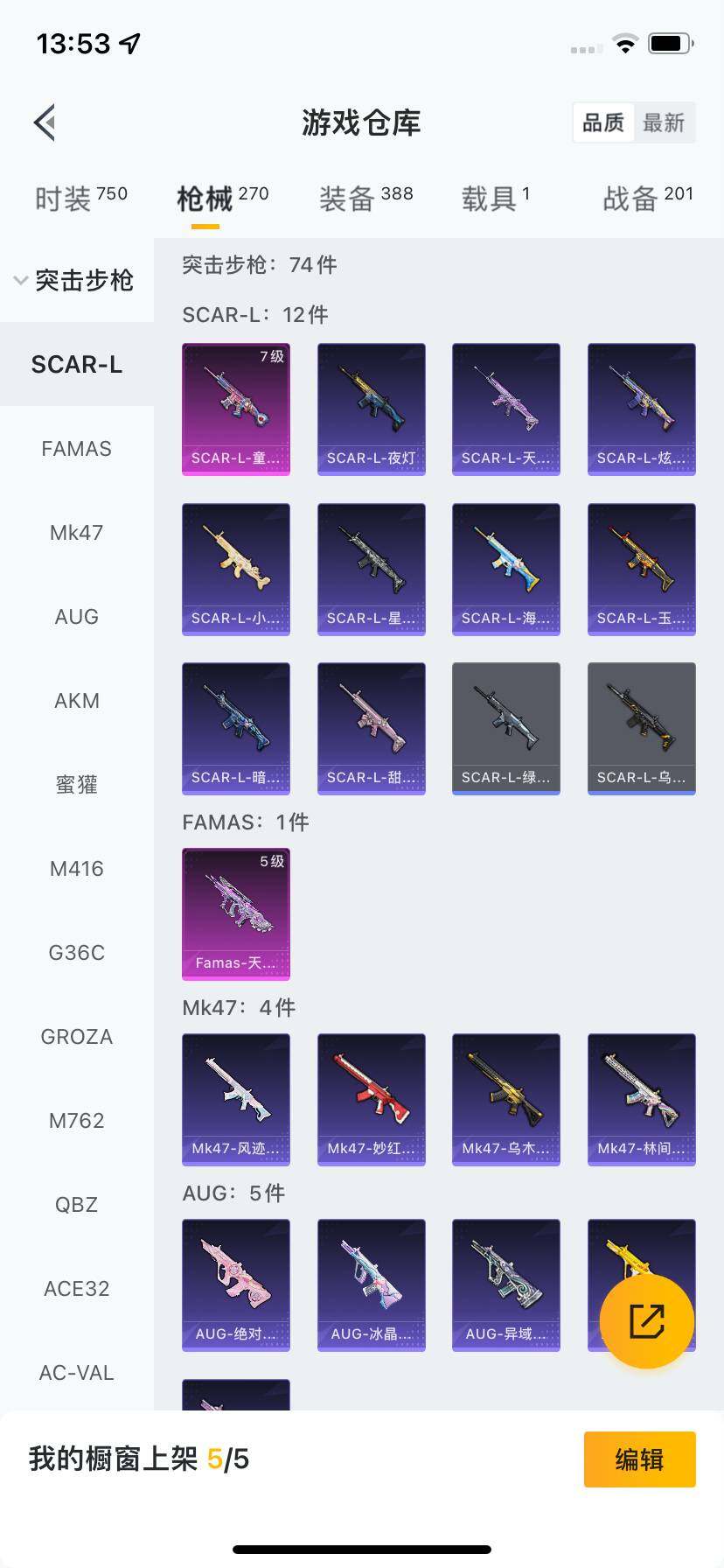View the 5级 Famas-天 skin
This screenshot has height=1568, width=724.
coord(236,913)
